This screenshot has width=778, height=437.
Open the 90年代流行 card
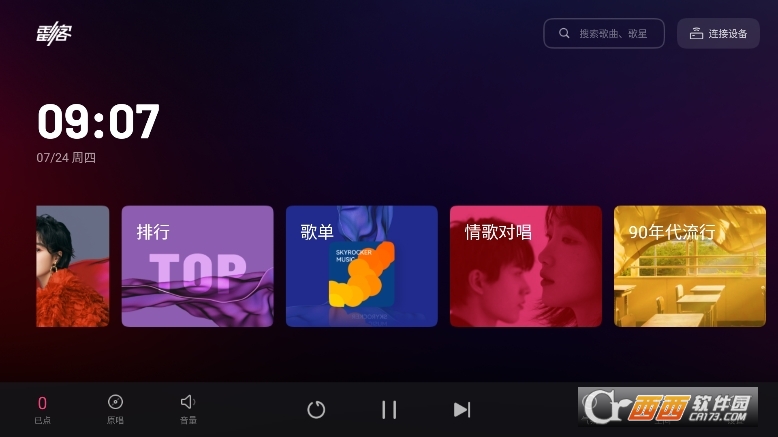(x=689, y=266)
